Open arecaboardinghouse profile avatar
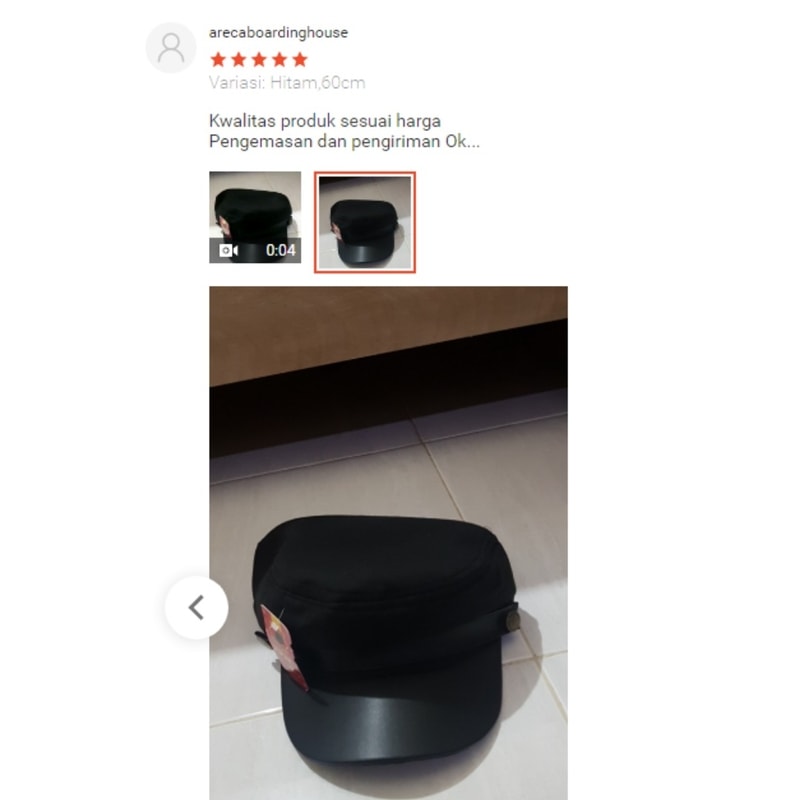The image size is (800, 800). point(171,47)
